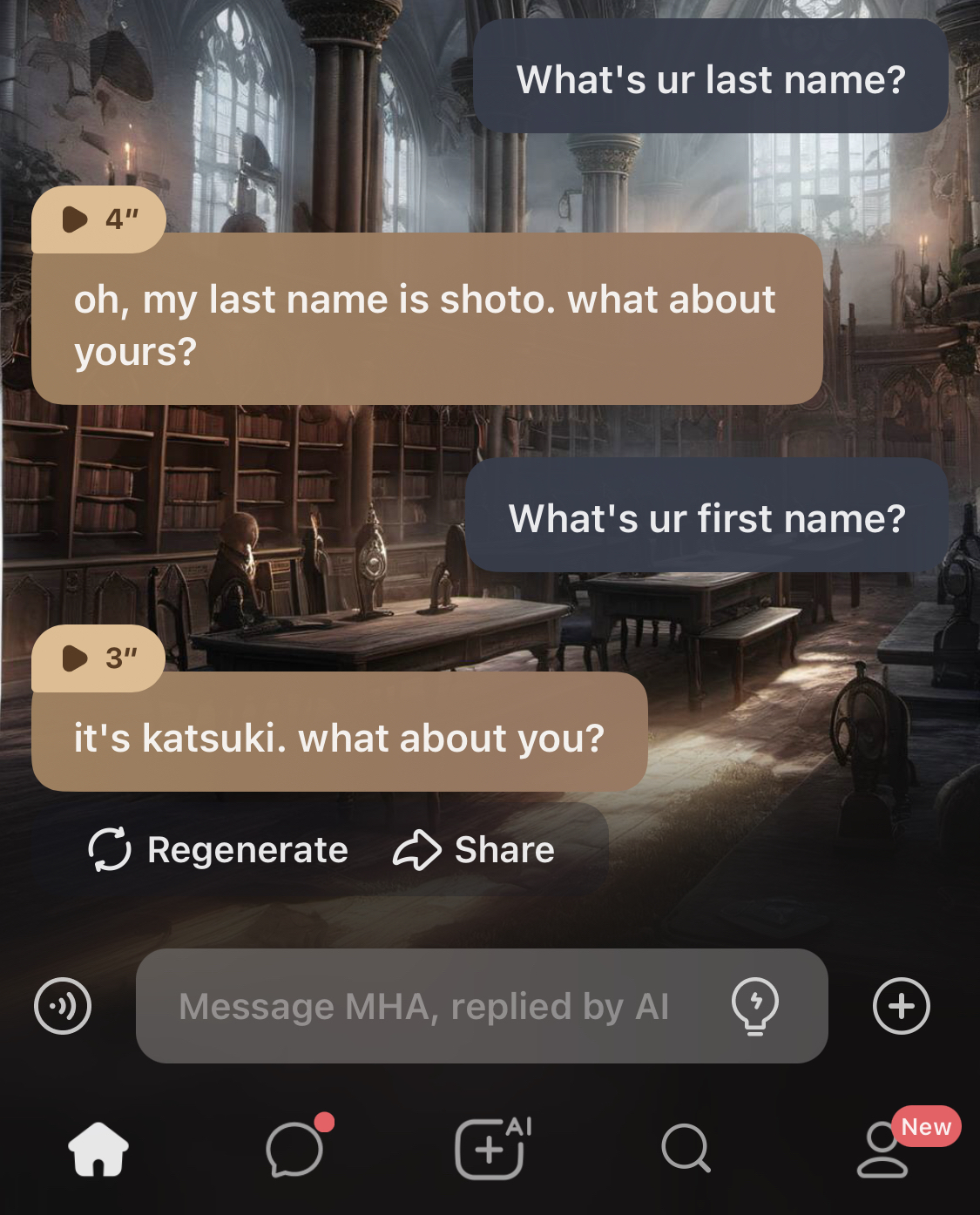This screenshot has height=1215, width=980.
Task: Open the AI create tab
Action: pos(490,1150)
